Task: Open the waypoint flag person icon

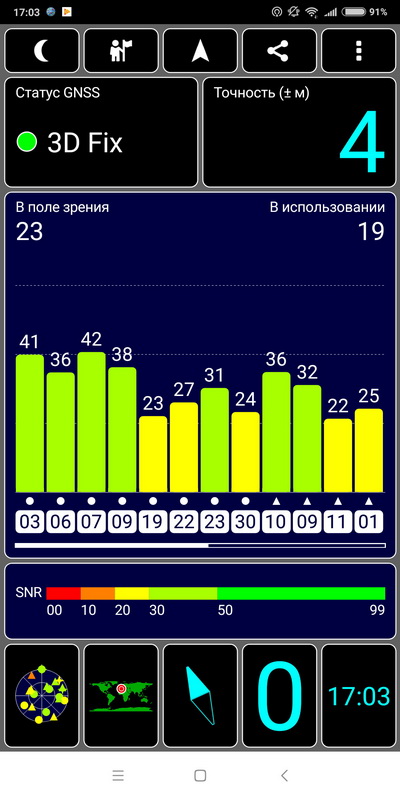Action: point(121,51)
